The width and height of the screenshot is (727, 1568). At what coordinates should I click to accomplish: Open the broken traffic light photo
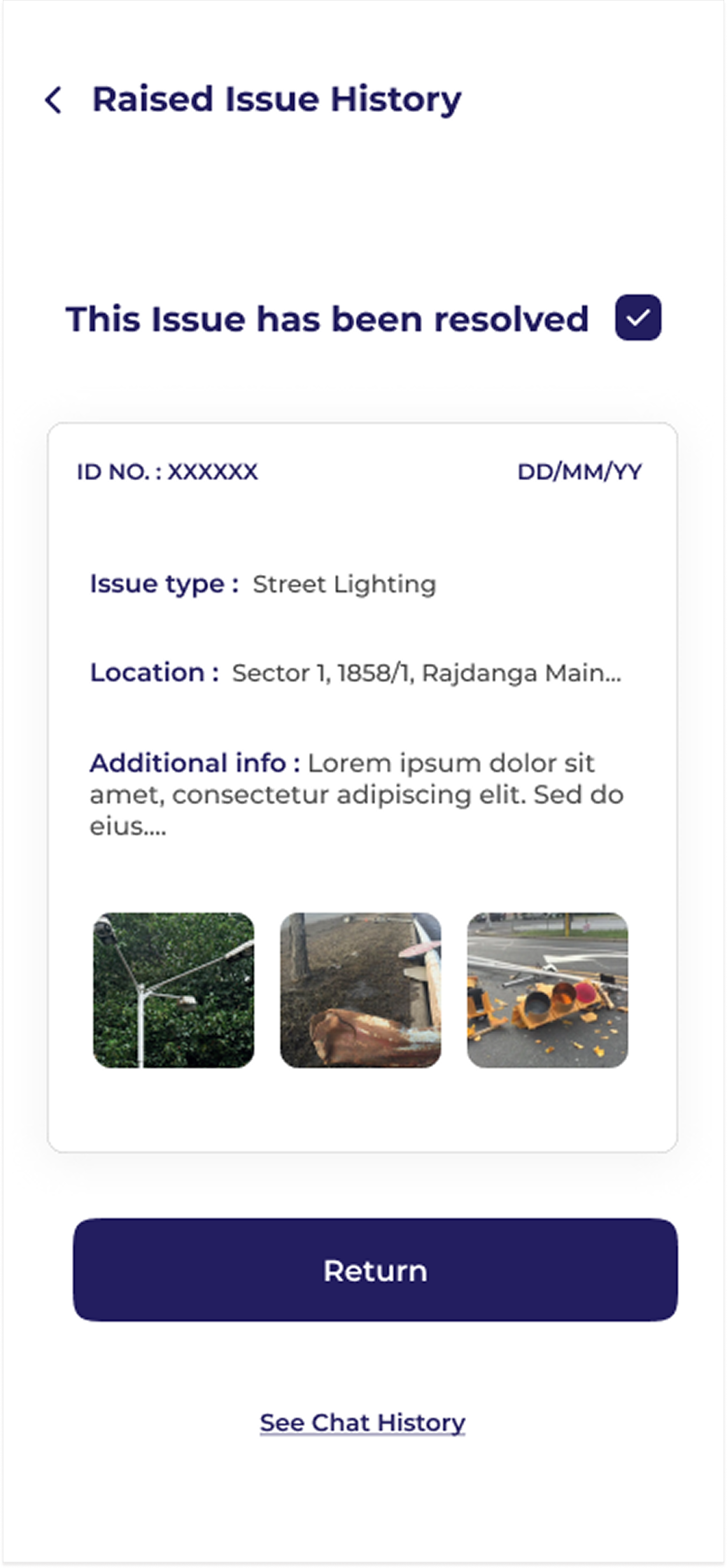tap(547, 990)
